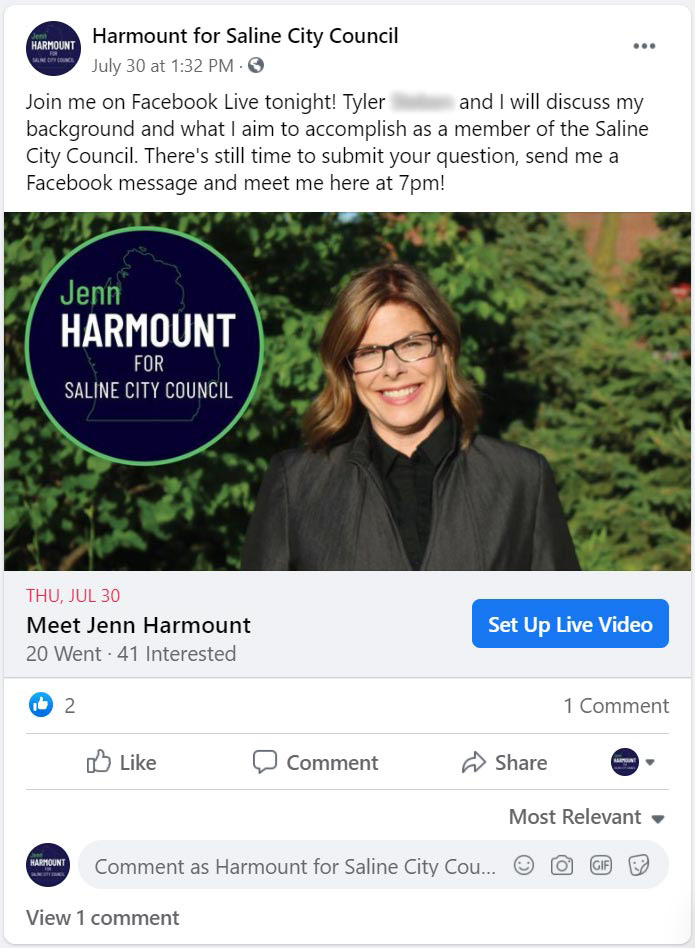View who reacted to the post
695x948 pixels.
click(53, 706)
